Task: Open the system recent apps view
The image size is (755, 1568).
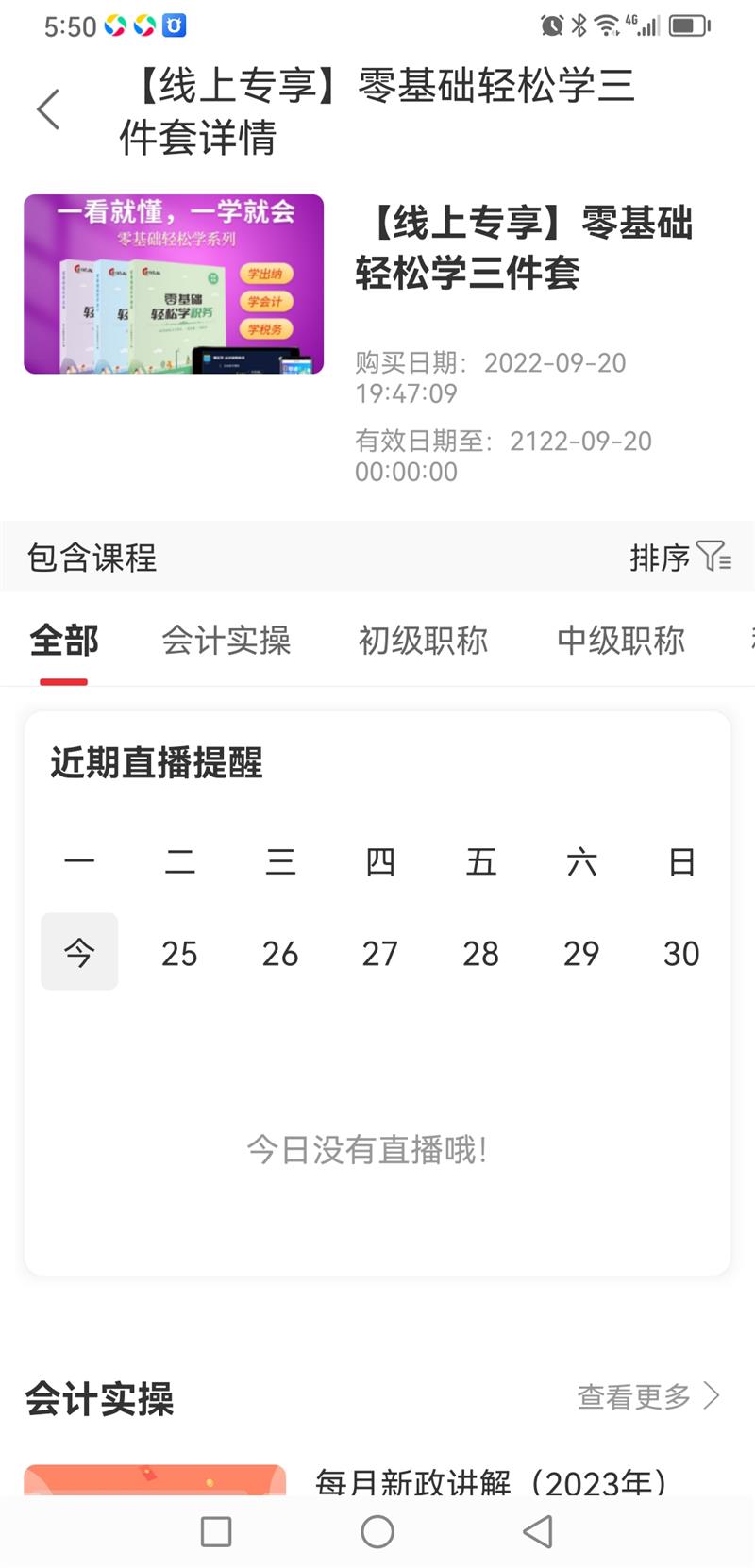Action: click(216, 1531)
